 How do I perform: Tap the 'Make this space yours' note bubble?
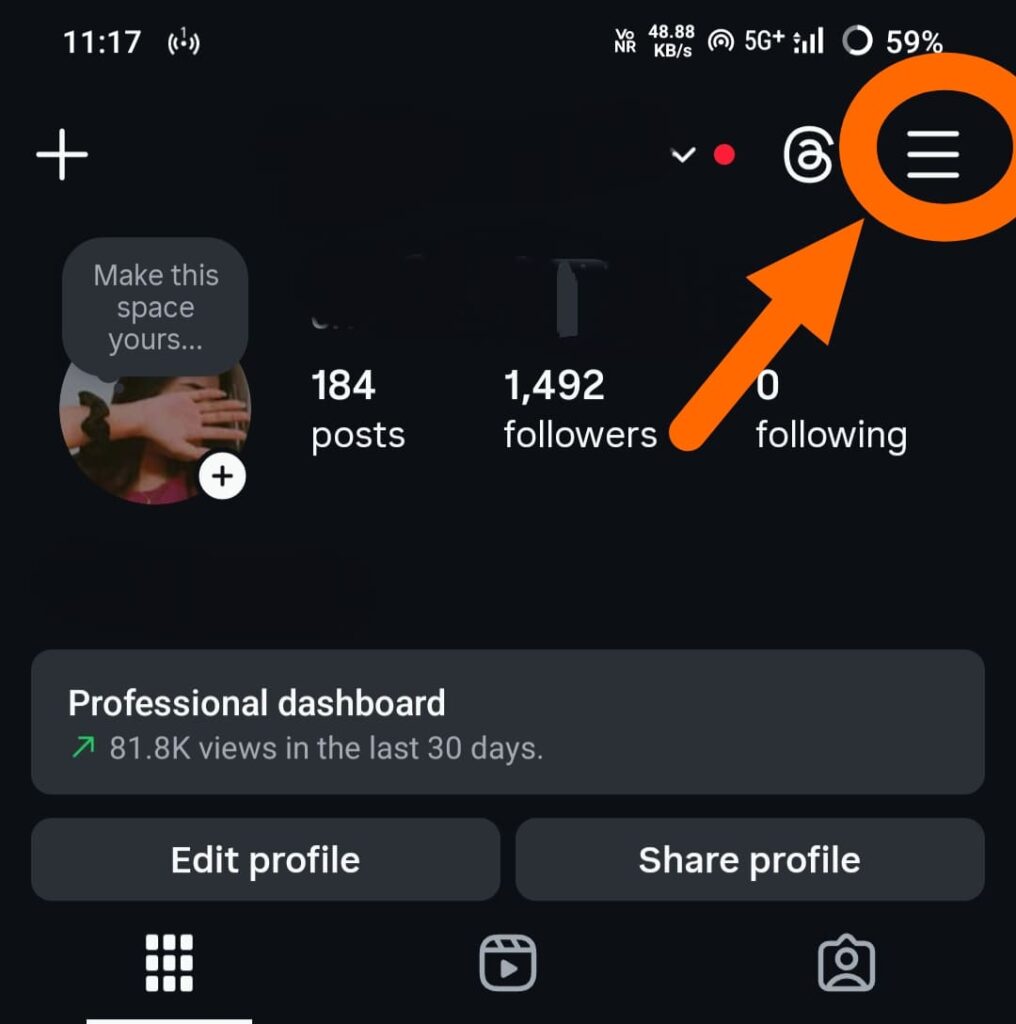click(155, 307)
